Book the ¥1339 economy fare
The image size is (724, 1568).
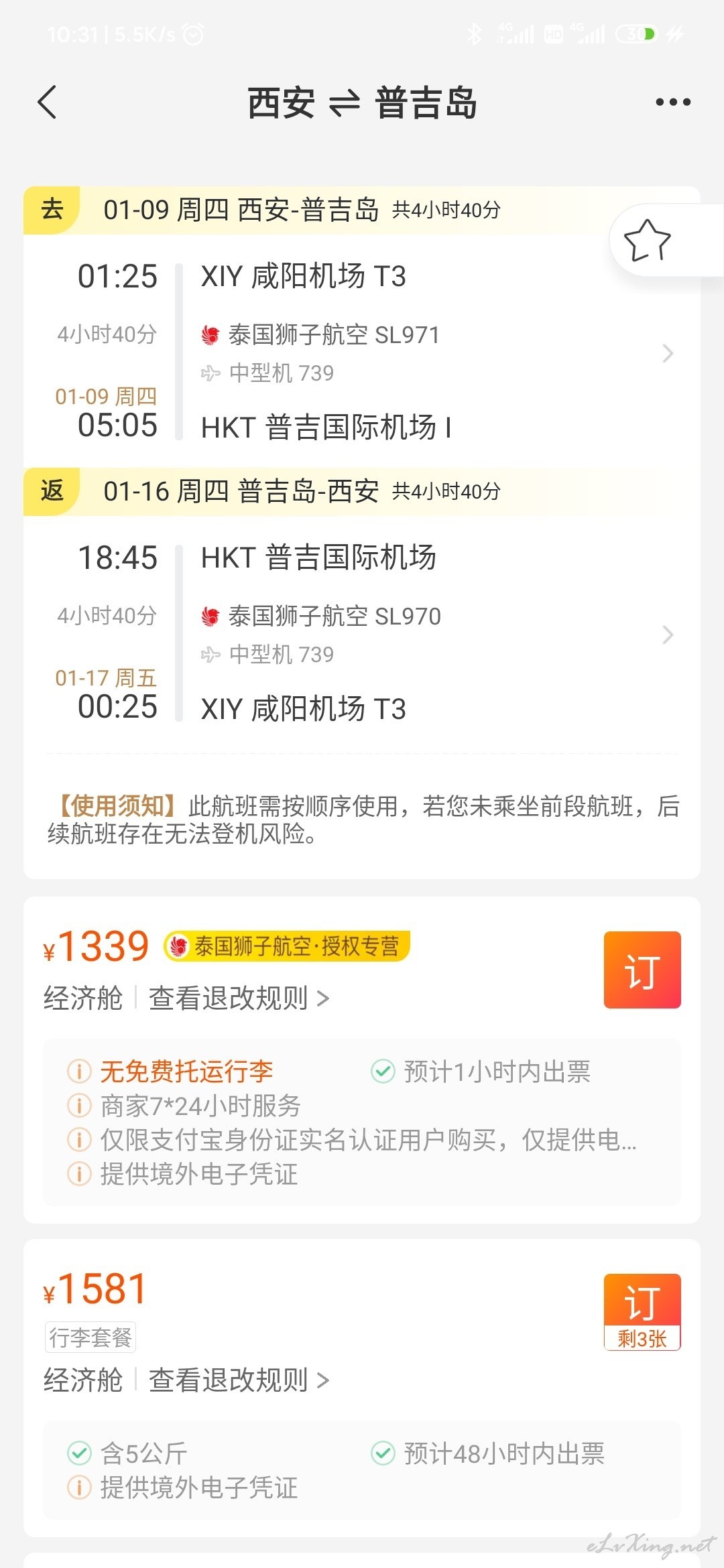point(642,970)
